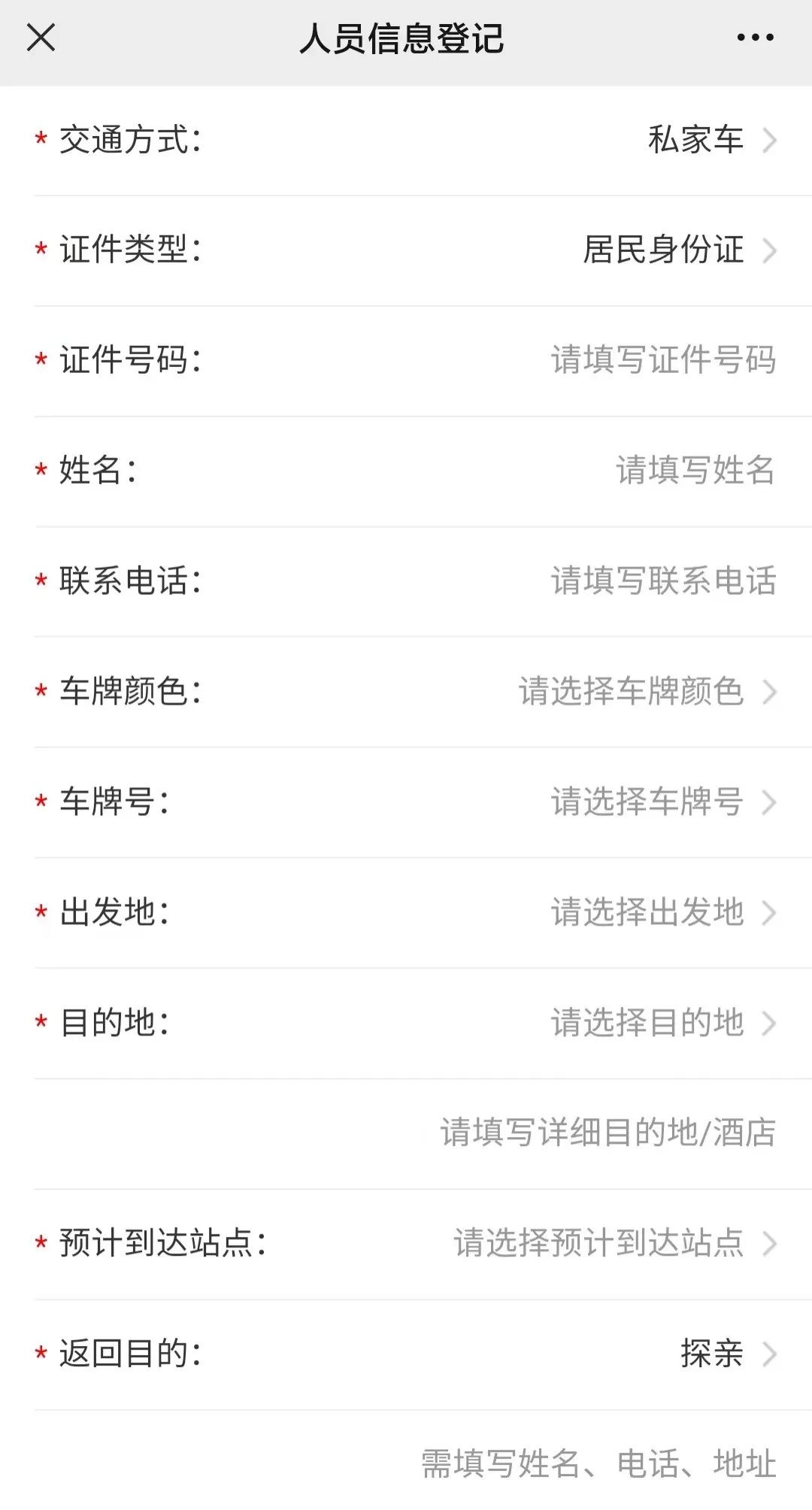Enter the 联系电话 field
Image resolution: width=812 pixels, height=1510 pixels.
point(662,581)
